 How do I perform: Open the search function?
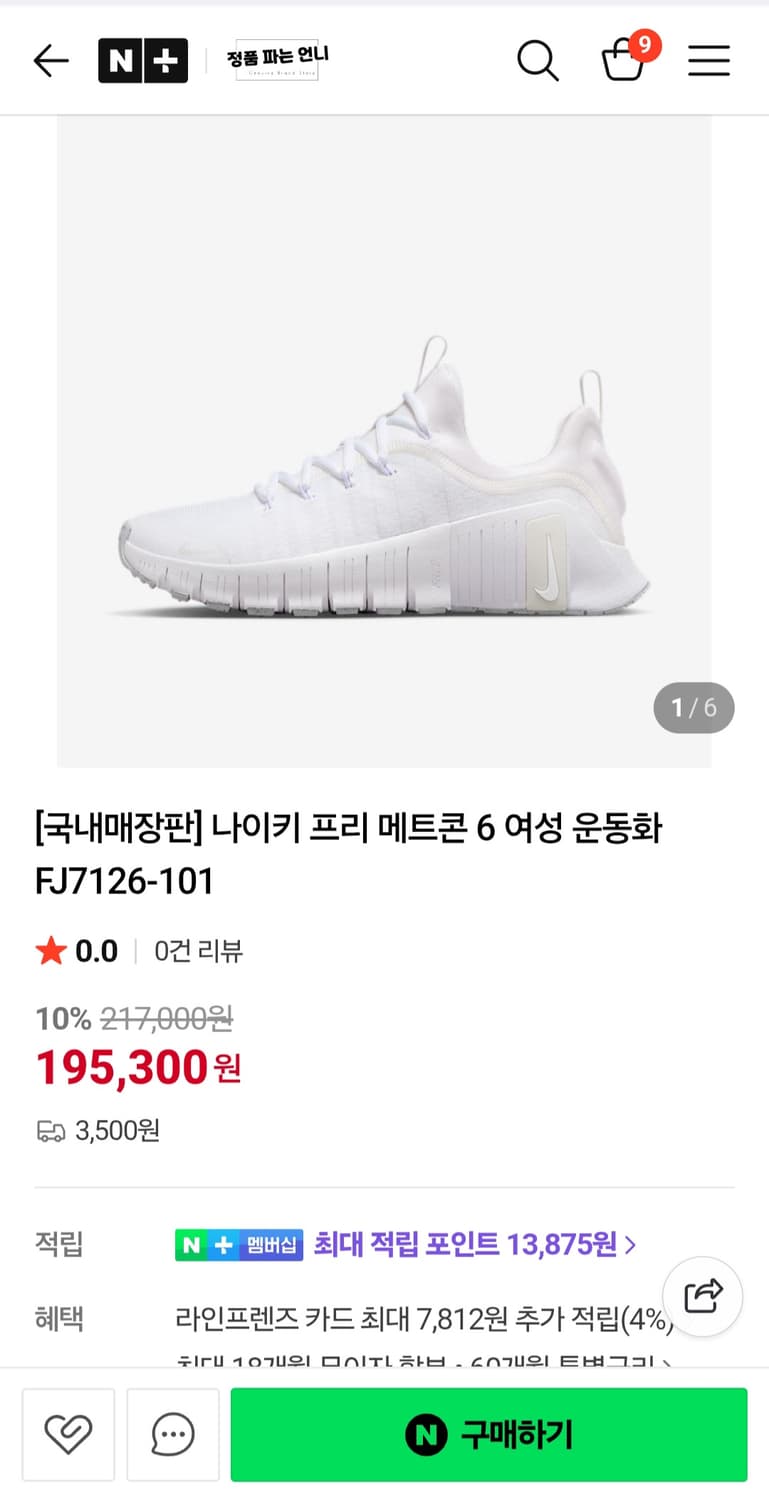pos(538,61)
